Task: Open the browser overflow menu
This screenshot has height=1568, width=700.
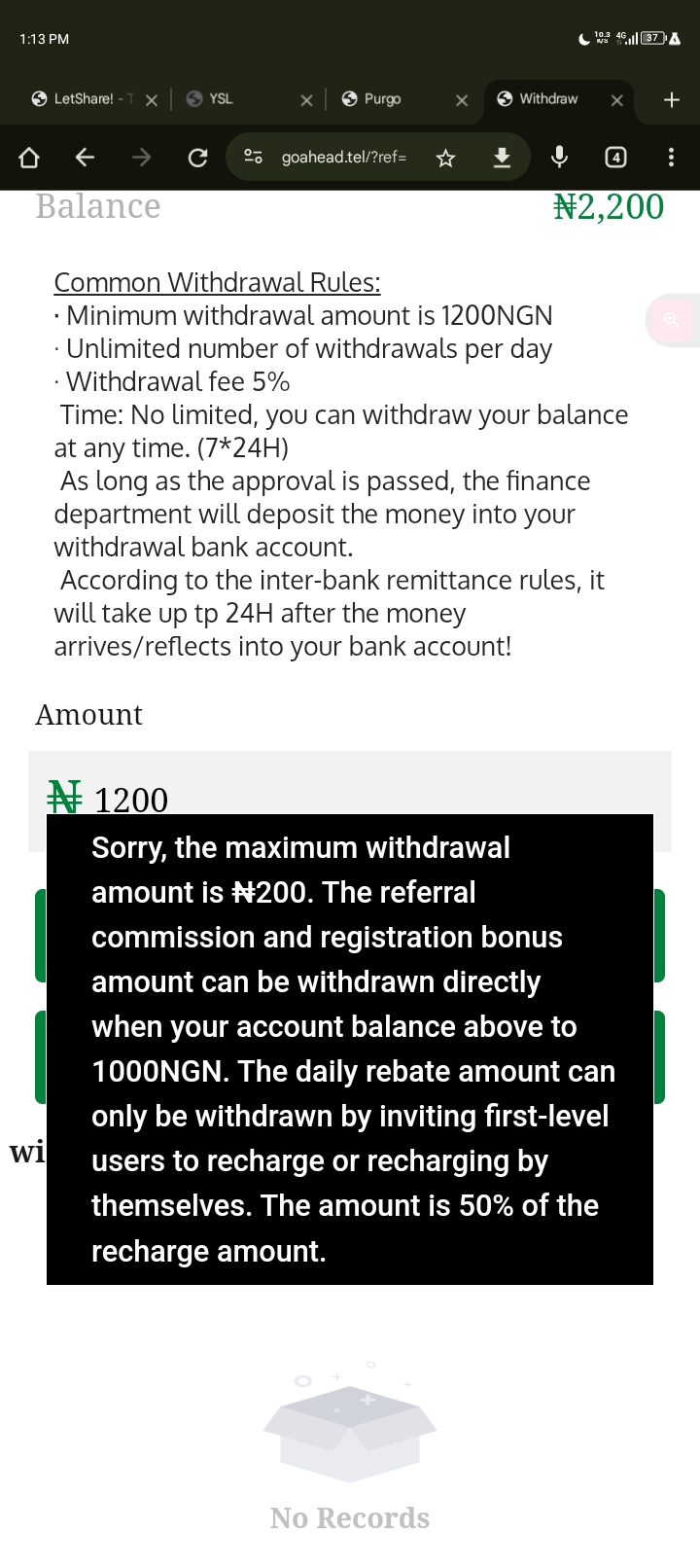Action: click(x=671, y=158)
